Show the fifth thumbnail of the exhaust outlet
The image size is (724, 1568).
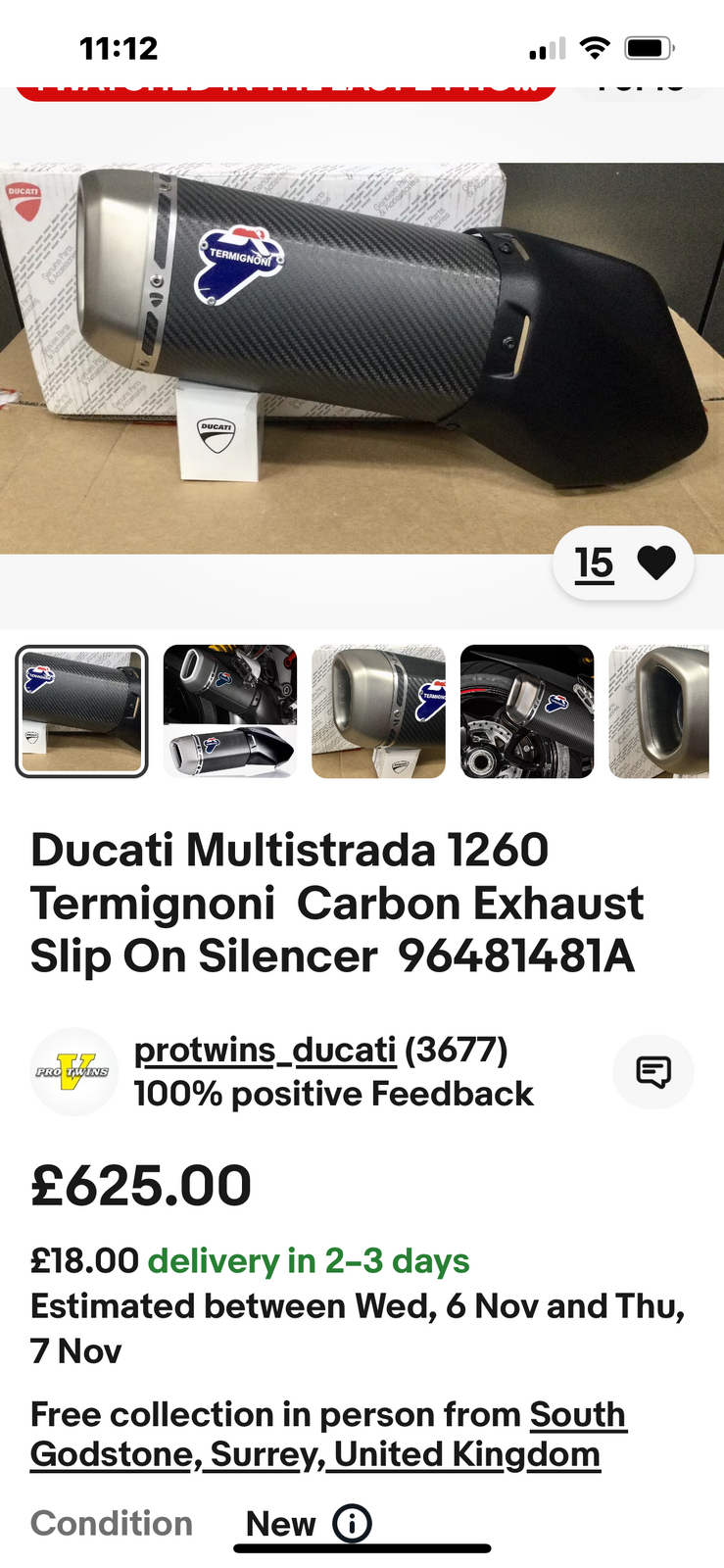point(659,711)
